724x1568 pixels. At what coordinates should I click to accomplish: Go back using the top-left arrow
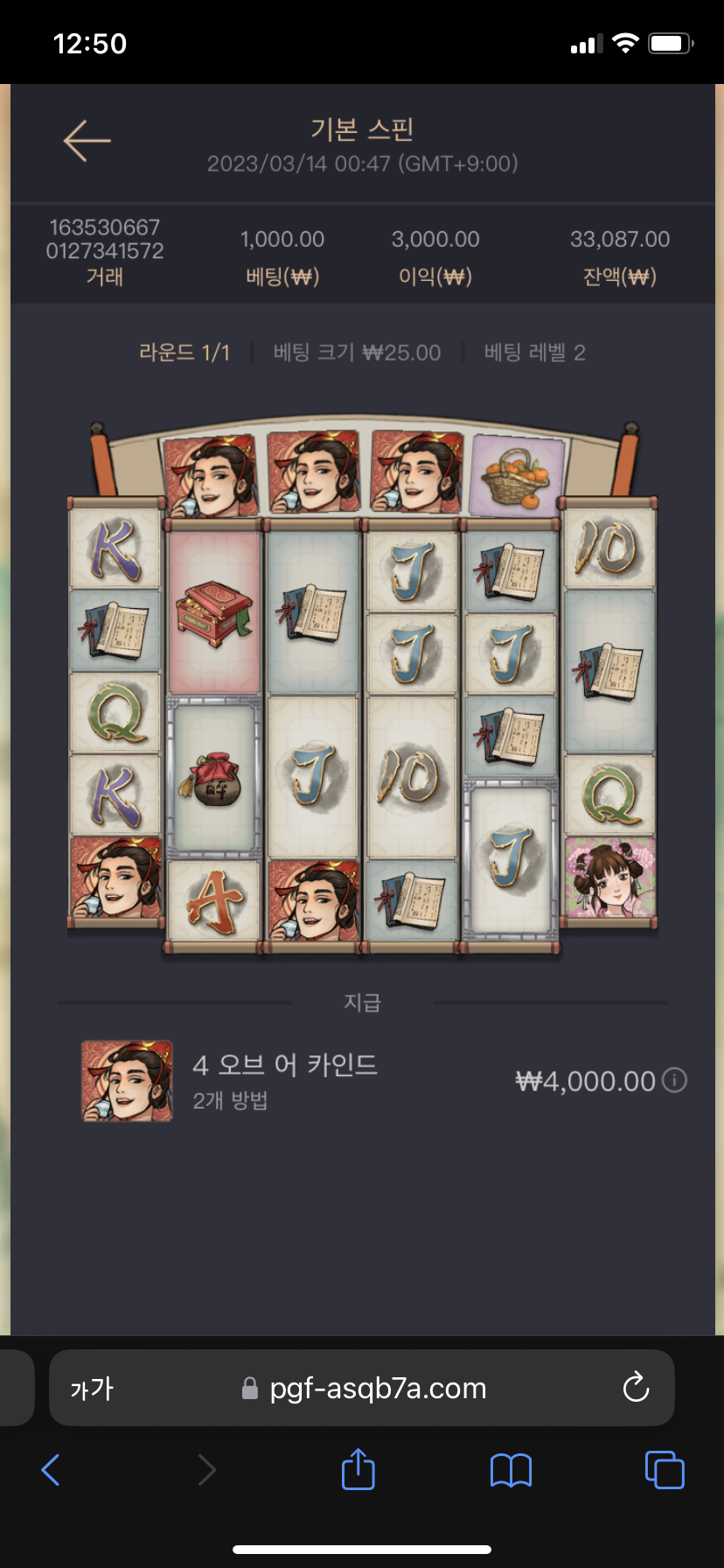[87, 141]
